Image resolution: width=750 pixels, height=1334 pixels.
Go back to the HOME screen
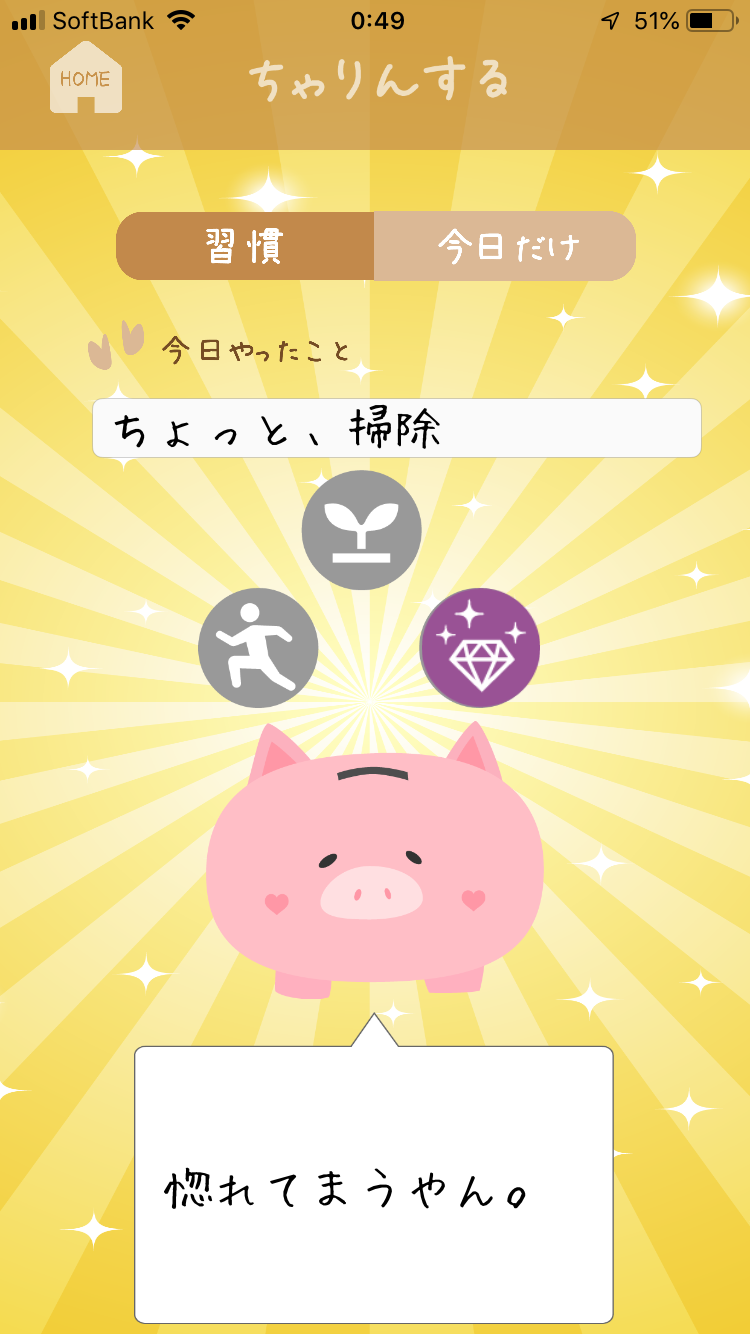pos(86,77)
